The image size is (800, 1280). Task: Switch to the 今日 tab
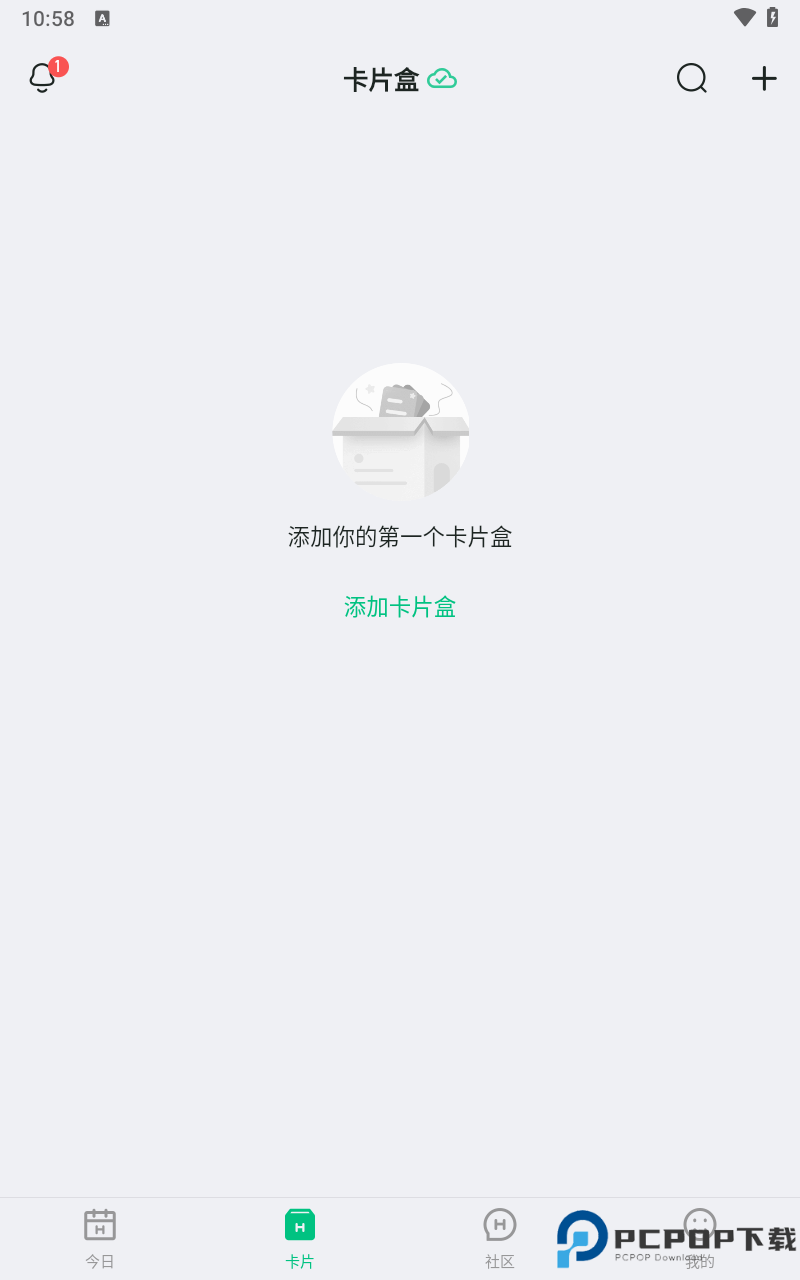point(100,1238)
